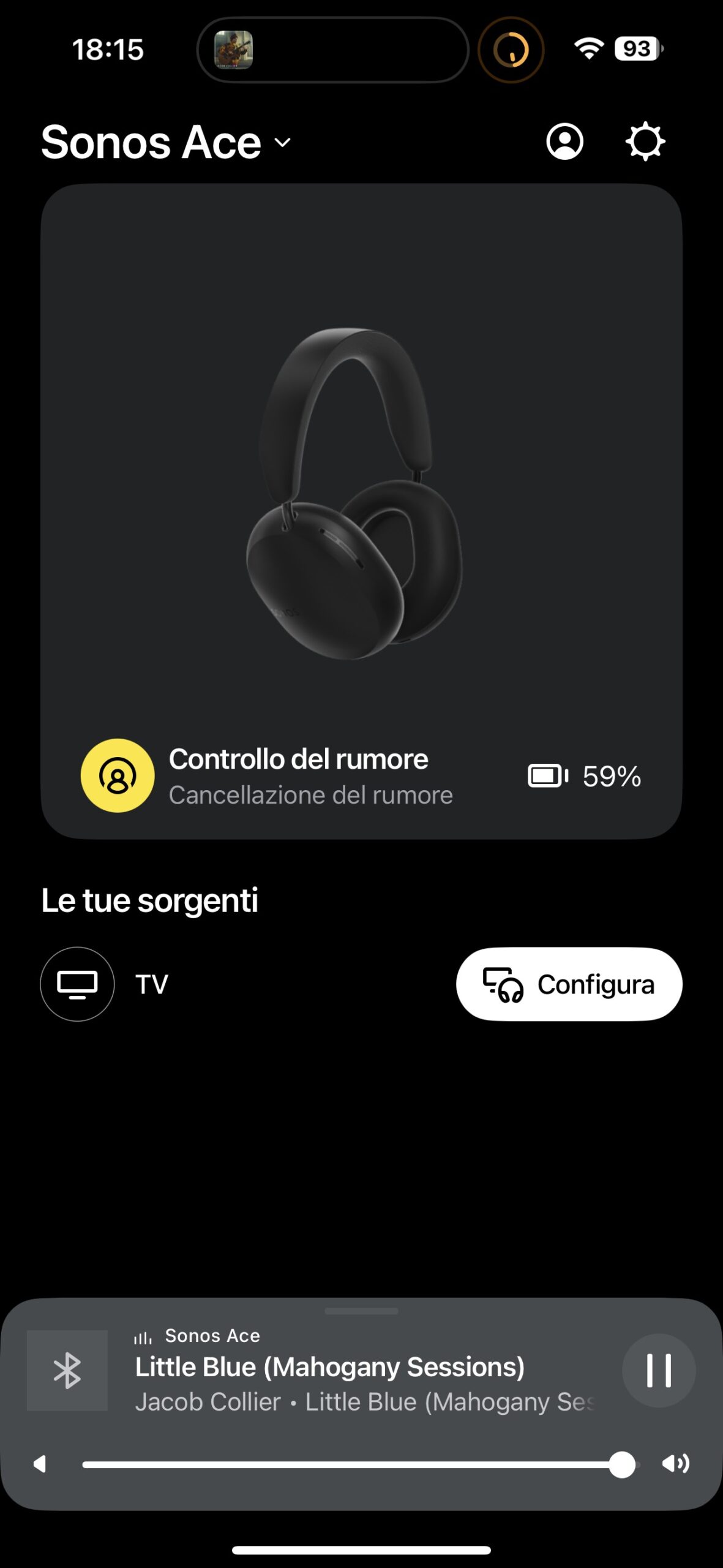Open the now playing Little Blue track
This screenshot has height=1568, width=723.
click(x=329, y=1368)
